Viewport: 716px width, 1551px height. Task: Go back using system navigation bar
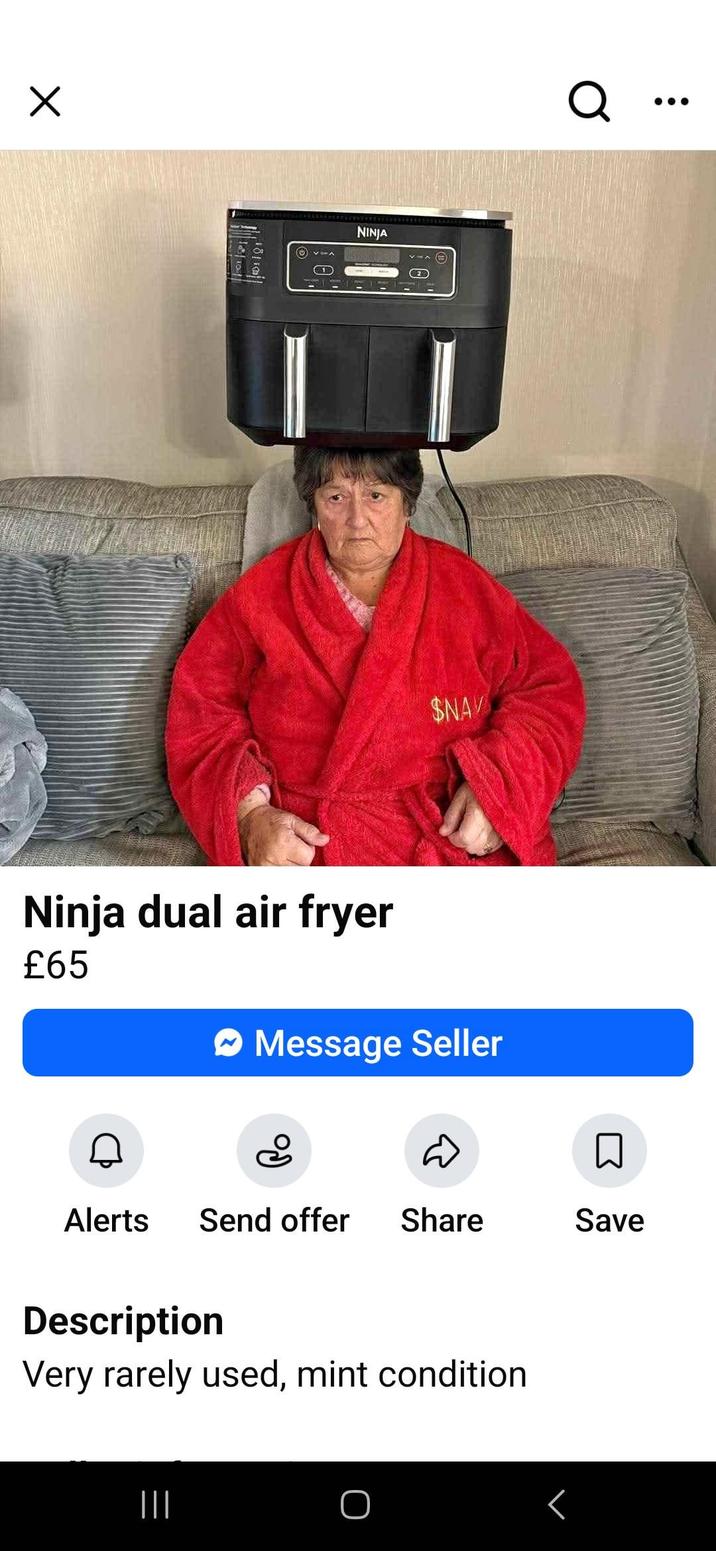click(x=557, y=1504)
